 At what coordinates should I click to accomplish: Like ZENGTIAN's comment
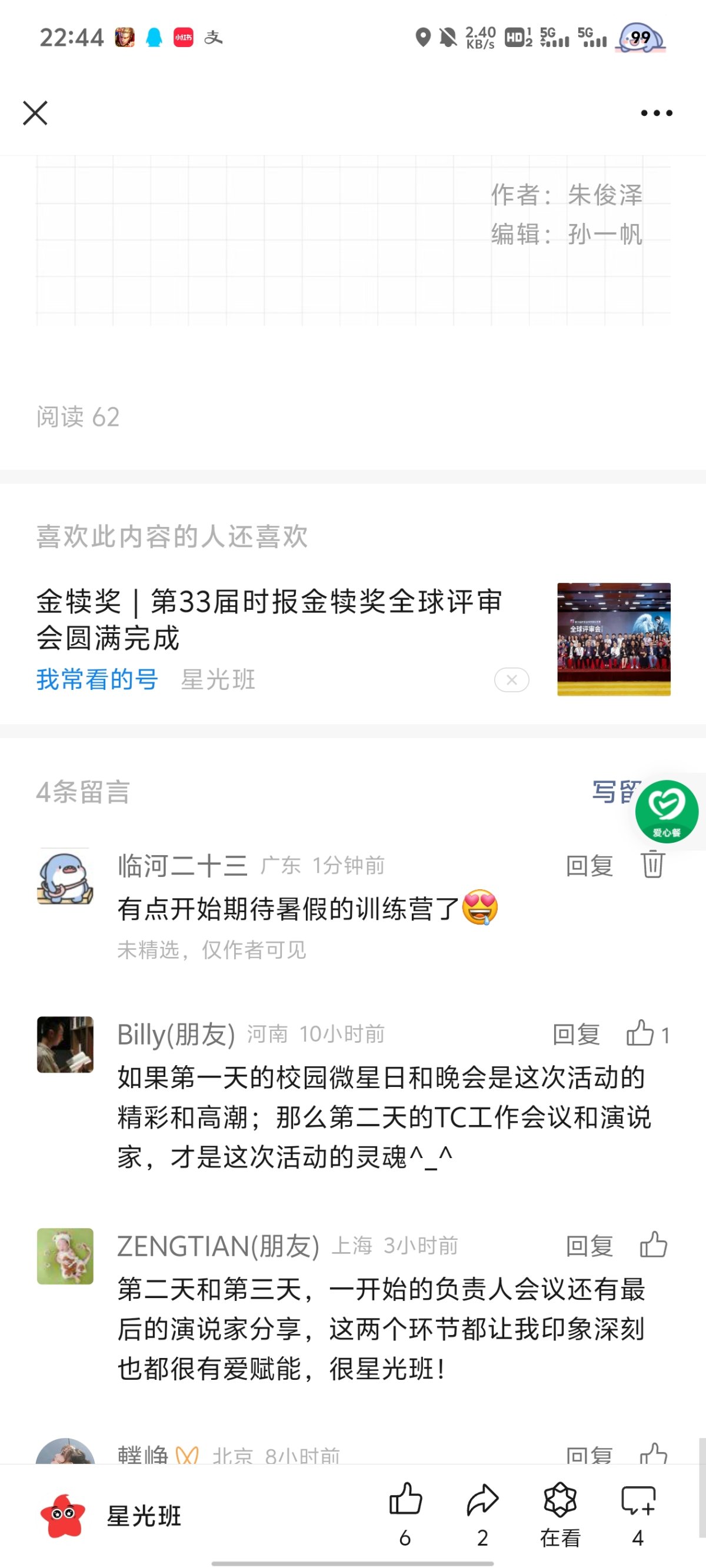click(654, 1245)
